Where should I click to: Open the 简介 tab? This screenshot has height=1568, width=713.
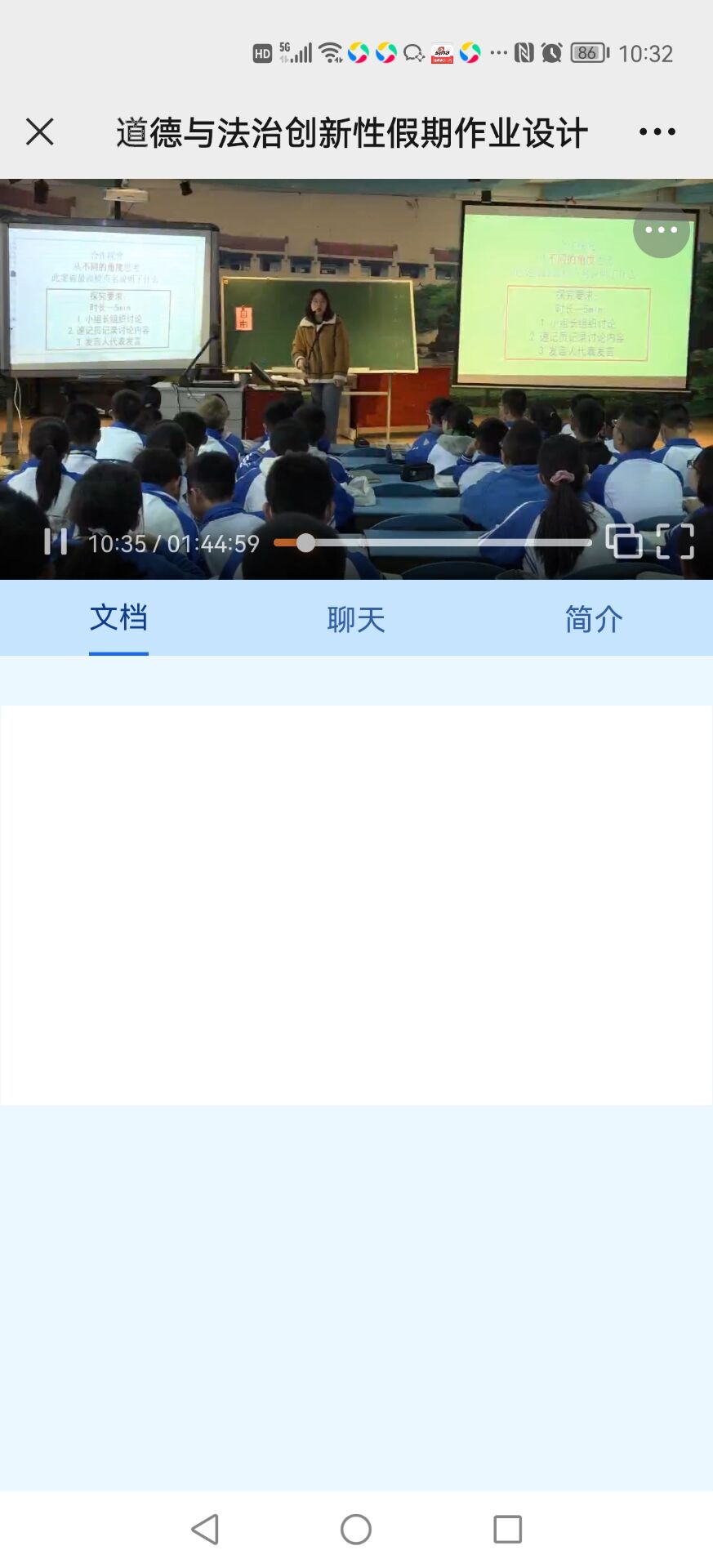[594, 619]
